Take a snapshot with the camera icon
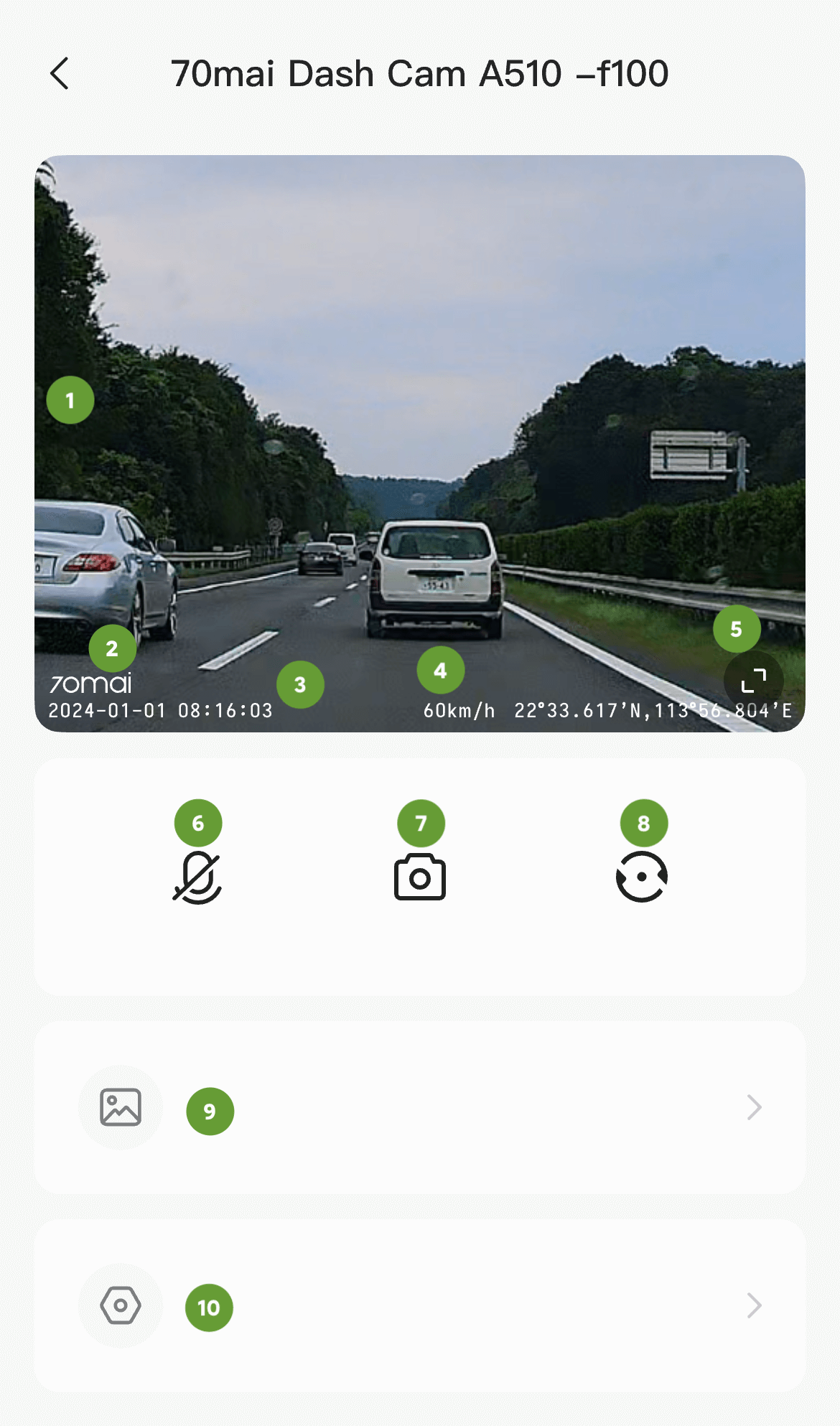The width and height of the screenshot is (840, 1426). (x=420, y=877)
